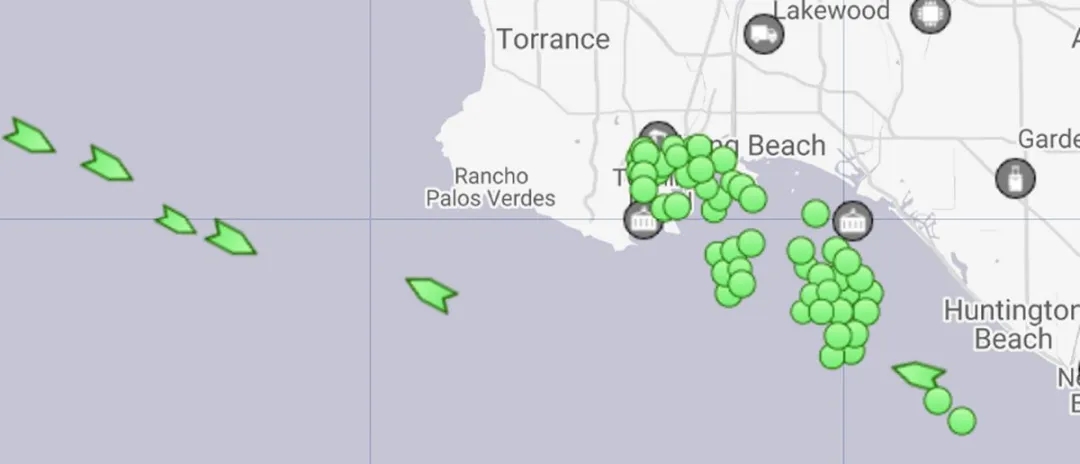Open the container port icon south of Terminal Island
This screenshot has width=1080, height=464.
click(x=641, y=220)
